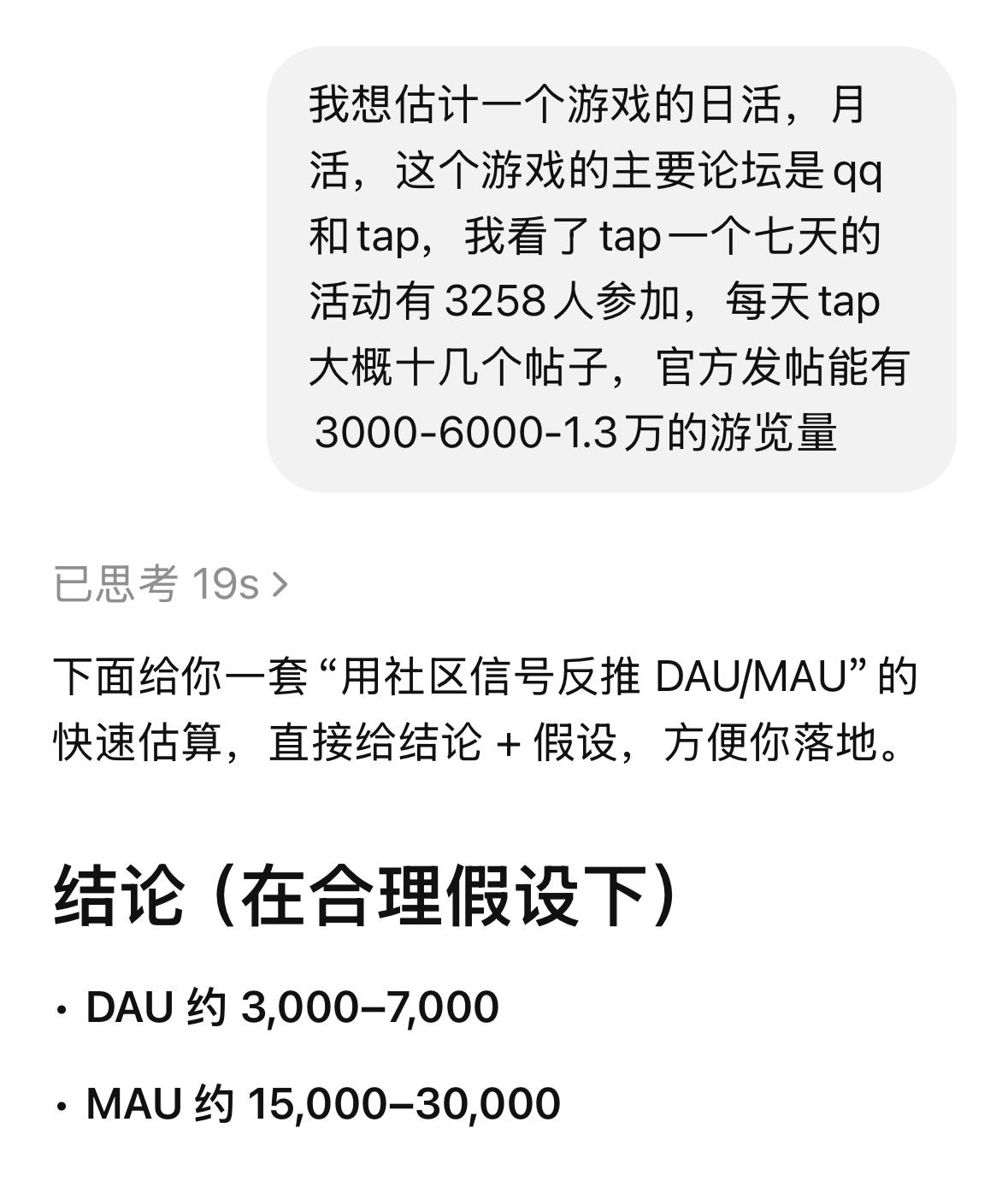Expand the "已思考 19s" thinking details
The image size is (1008, 1193).
168,582
